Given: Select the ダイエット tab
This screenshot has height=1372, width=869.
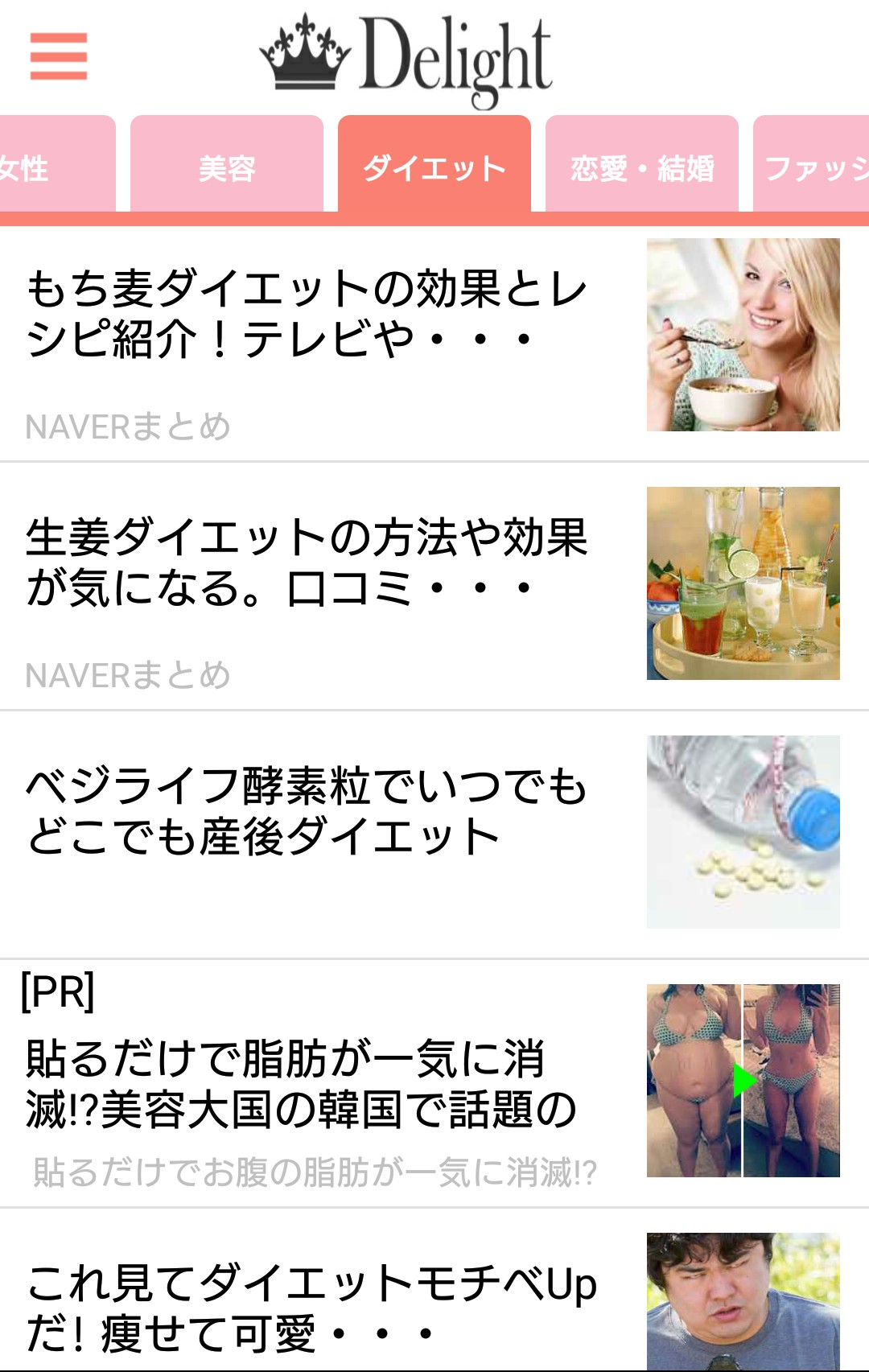Looking at the screenshot, I should pos(434,167).
